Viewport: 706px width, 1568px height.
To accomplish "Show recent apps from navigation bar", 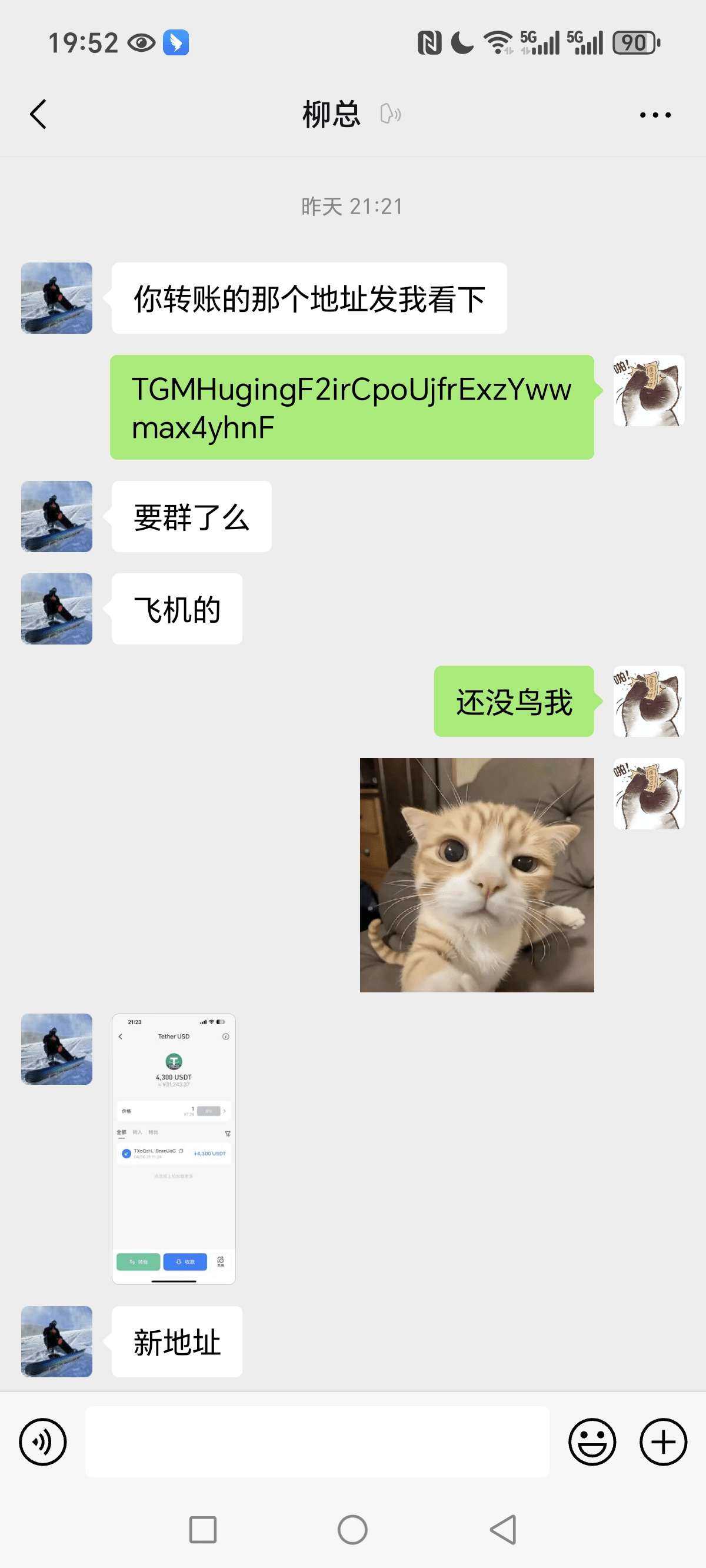I will pyautogui.click(x=202, y=1530).
